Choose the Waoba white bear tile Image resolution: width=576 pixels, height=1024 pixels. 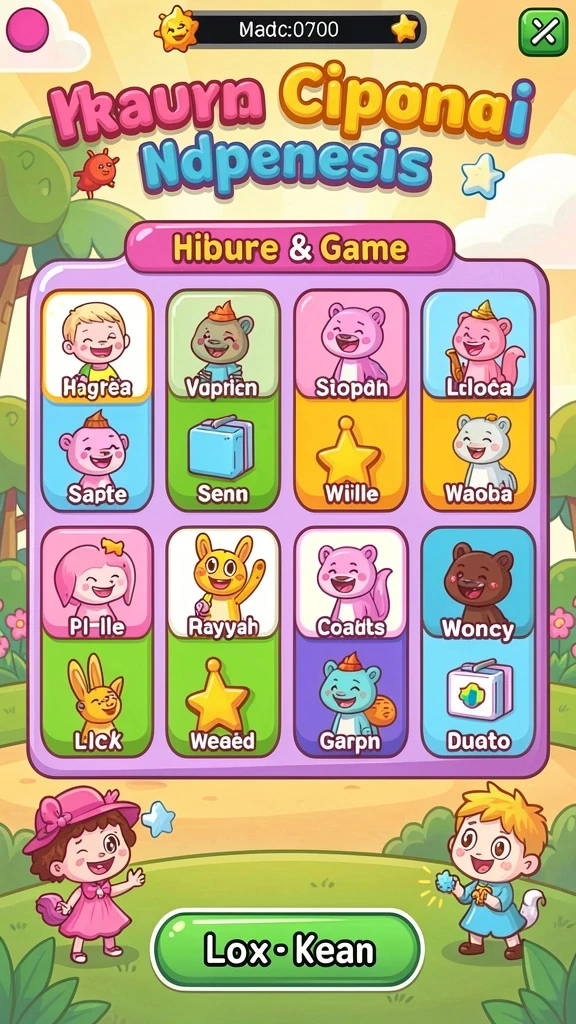point(479,455)
